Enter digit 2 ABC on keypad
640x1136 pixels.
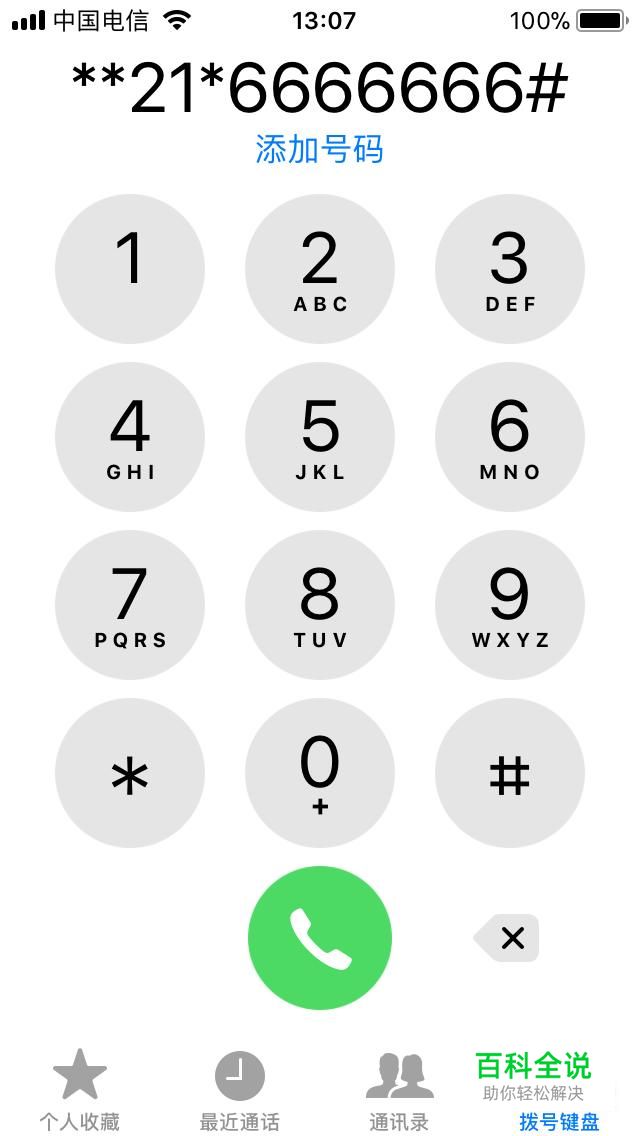click(x=320, y=269)
